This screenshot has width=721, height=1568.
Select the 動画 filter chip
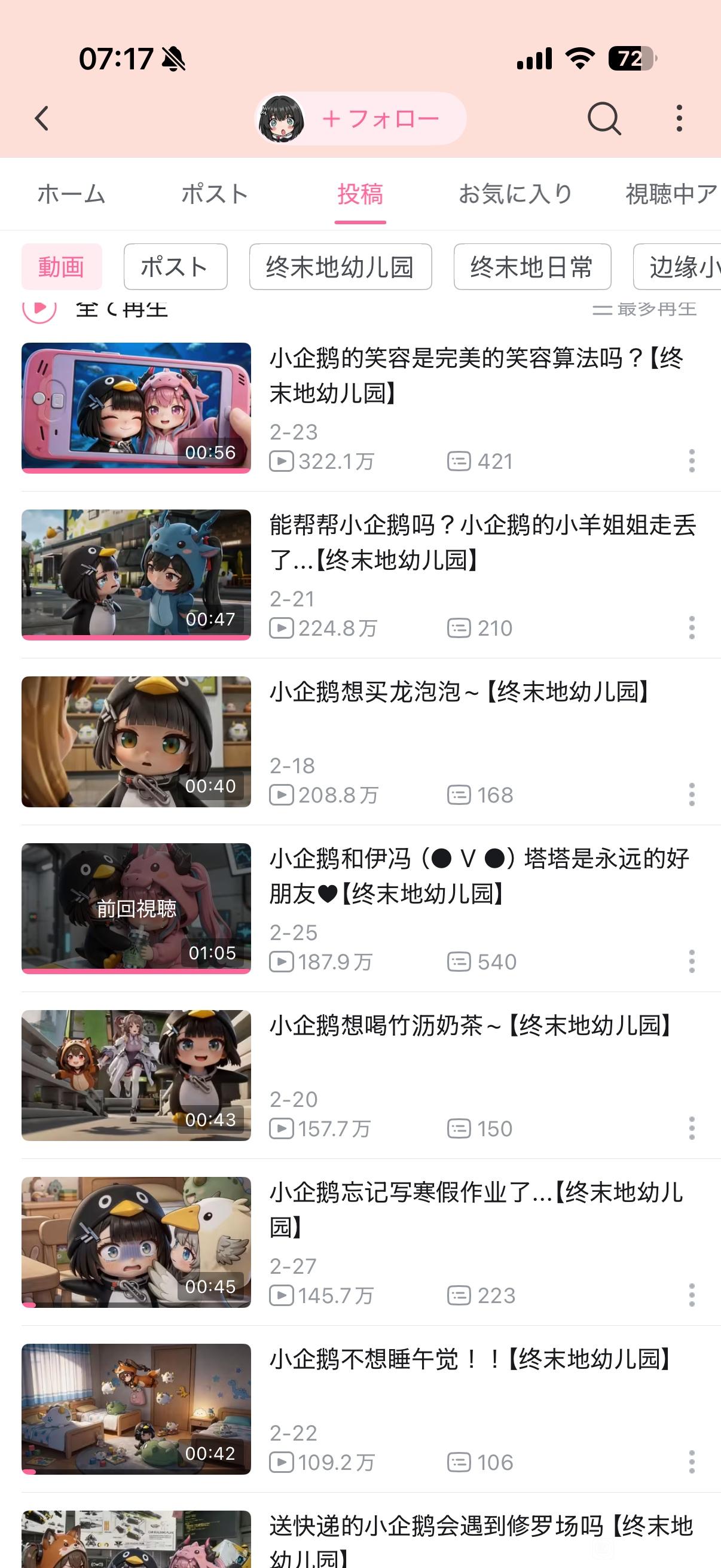point(62,267)
